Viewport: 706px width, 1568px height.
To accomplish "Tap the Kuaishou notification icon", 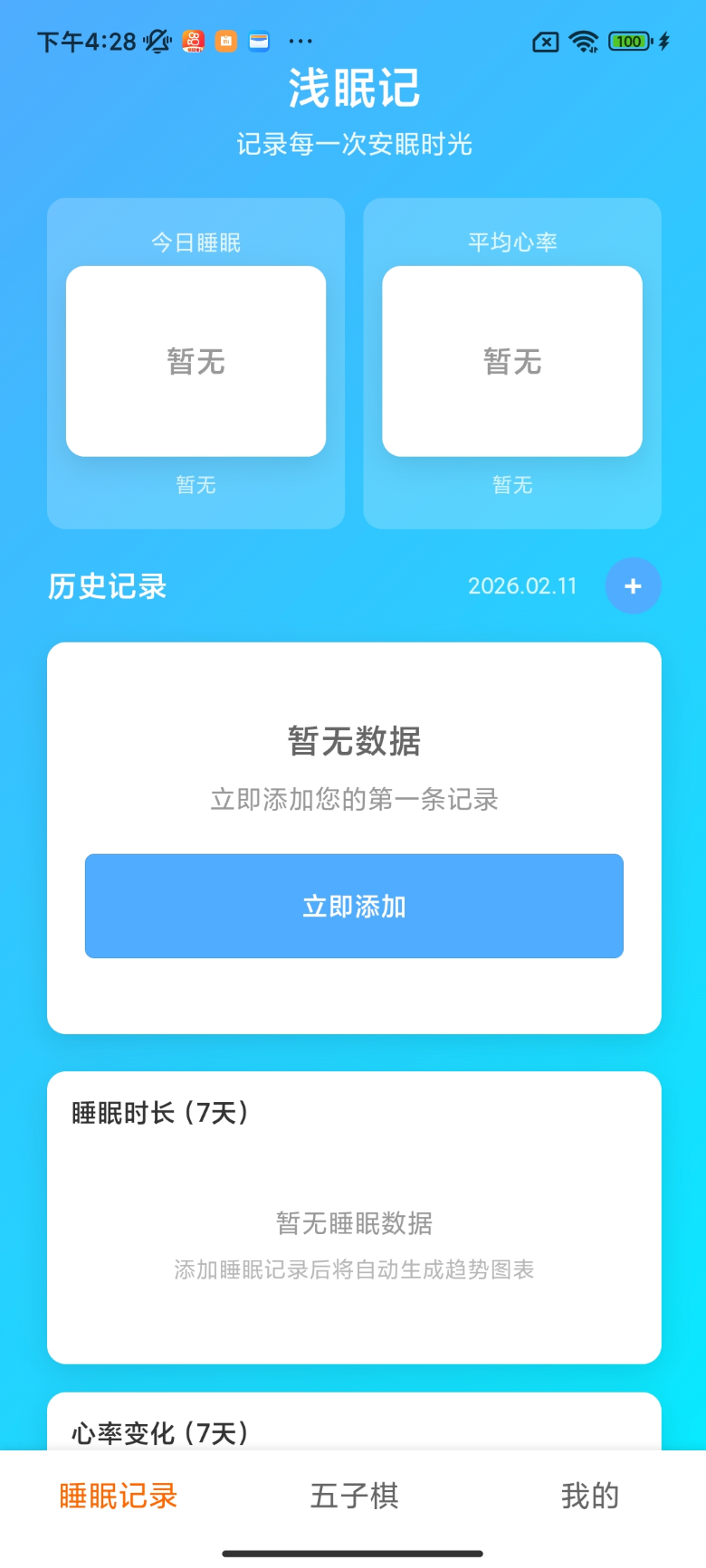I will (192, 41).
